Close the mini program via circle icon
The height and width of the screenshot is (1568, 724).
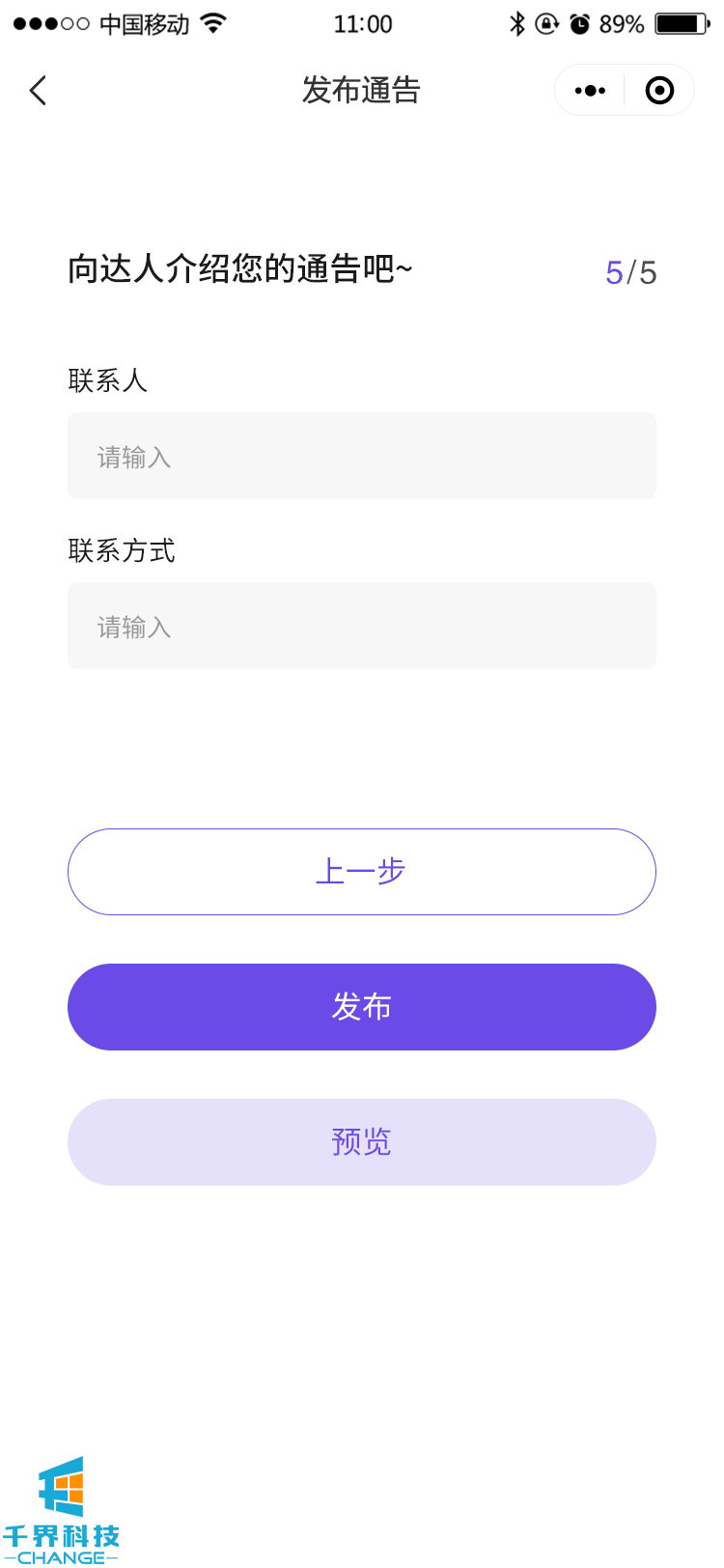click(x=659, y=91)
